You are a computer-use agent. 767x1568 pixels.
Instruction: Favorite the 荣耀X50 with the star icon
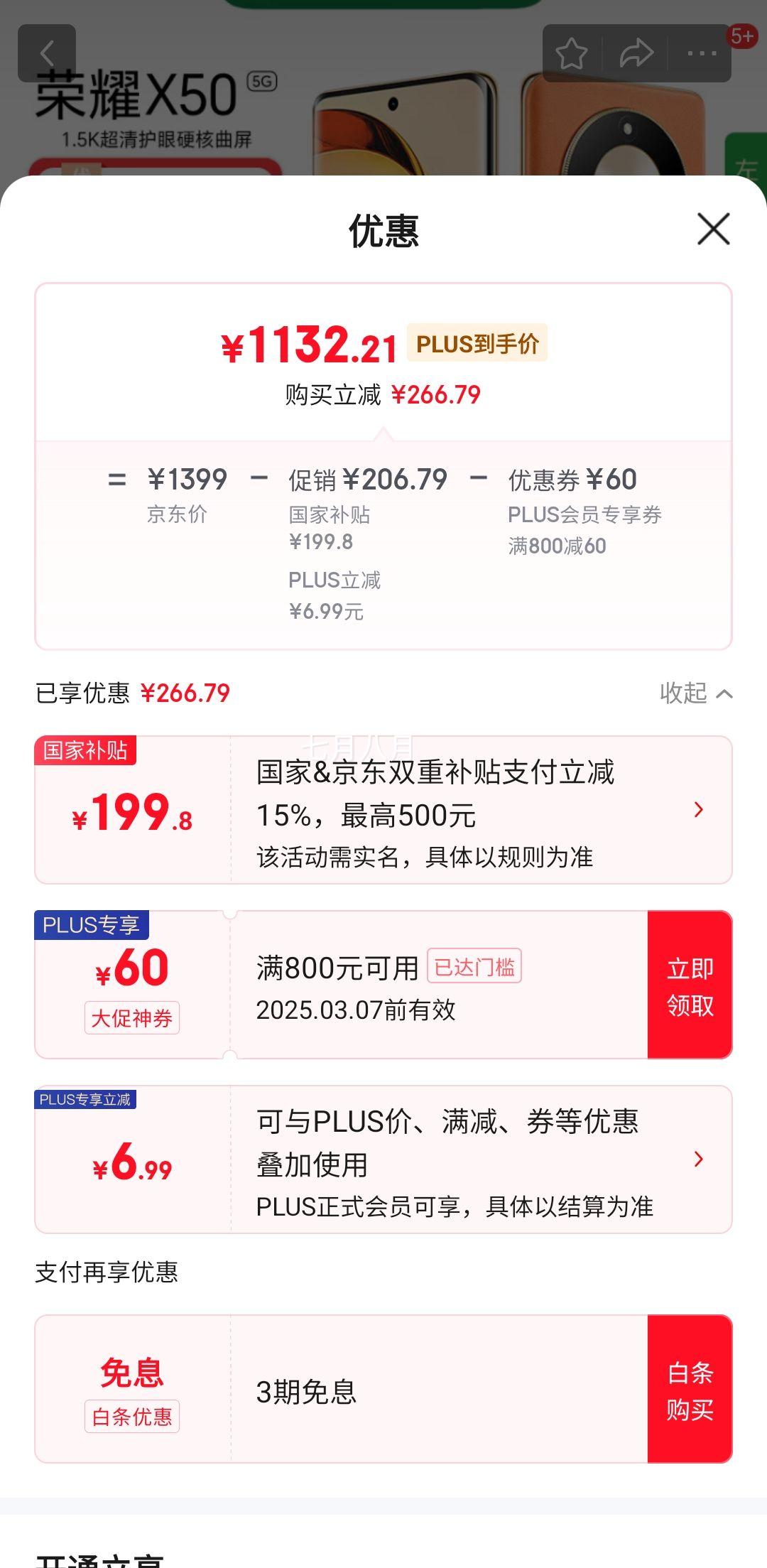pyautogui.click(x=572, y=53)
